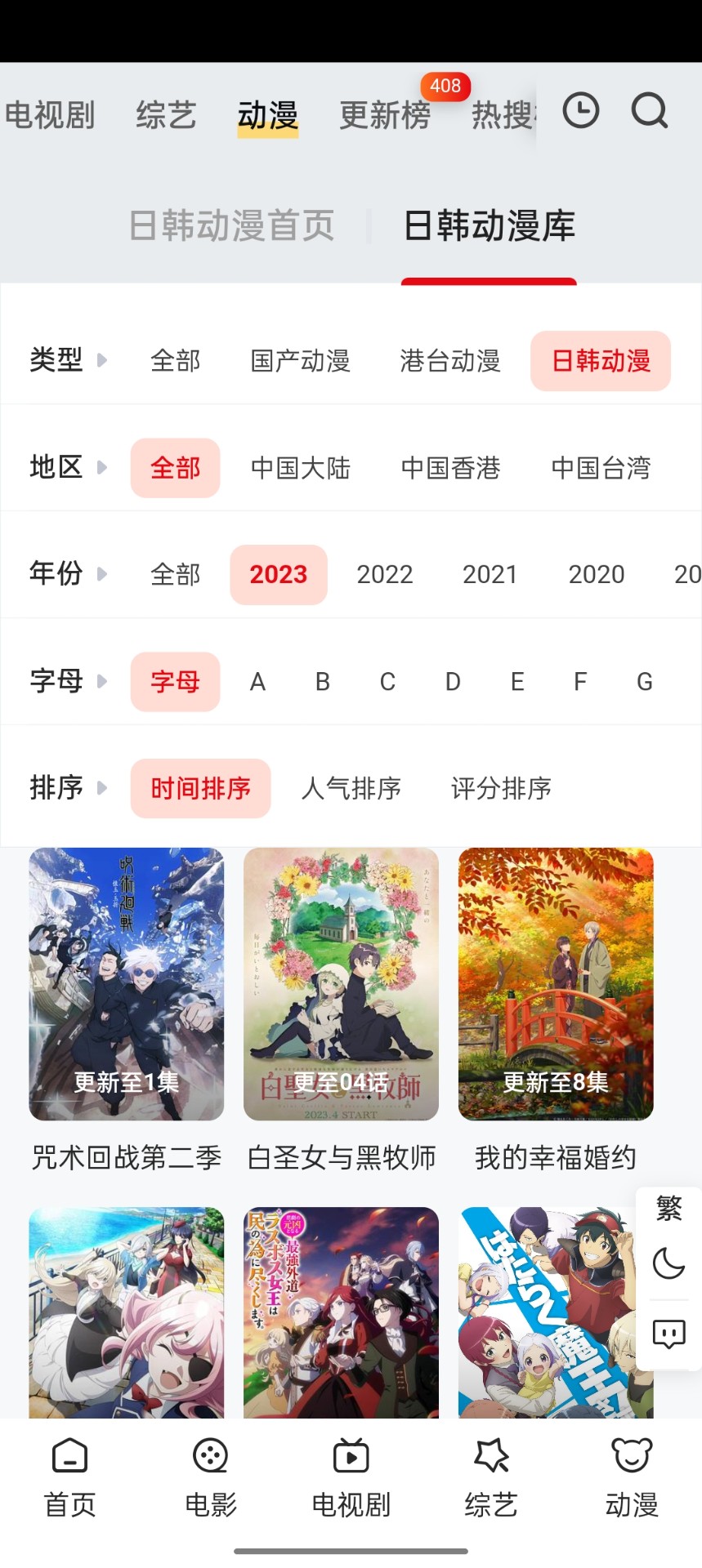Open the watch history clock icon
Screen dimensions: 702x1568
[x=580, y=112]
